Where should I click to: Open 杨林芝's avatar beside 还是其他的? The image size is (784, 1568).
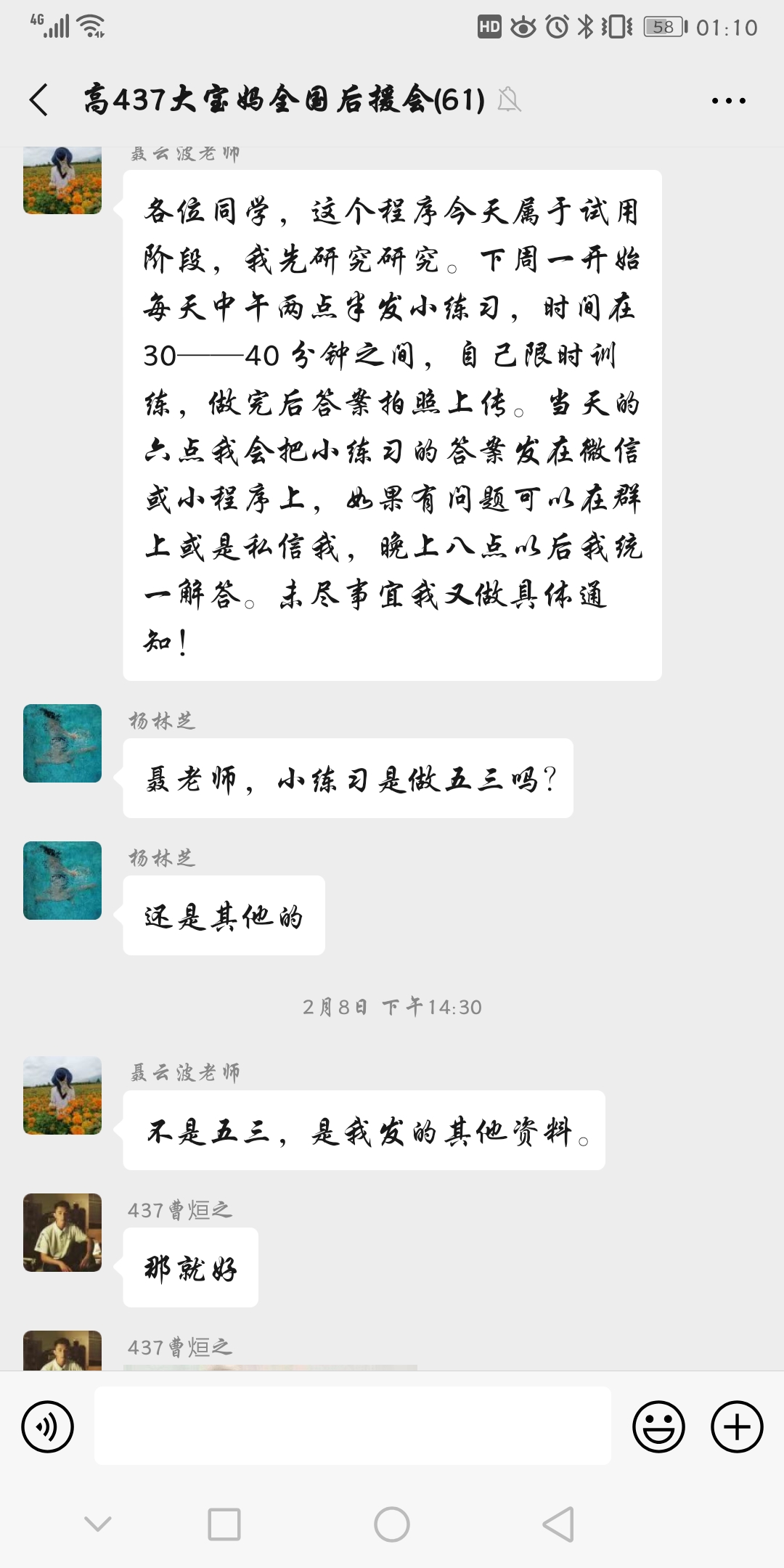(x=62, y=881)
